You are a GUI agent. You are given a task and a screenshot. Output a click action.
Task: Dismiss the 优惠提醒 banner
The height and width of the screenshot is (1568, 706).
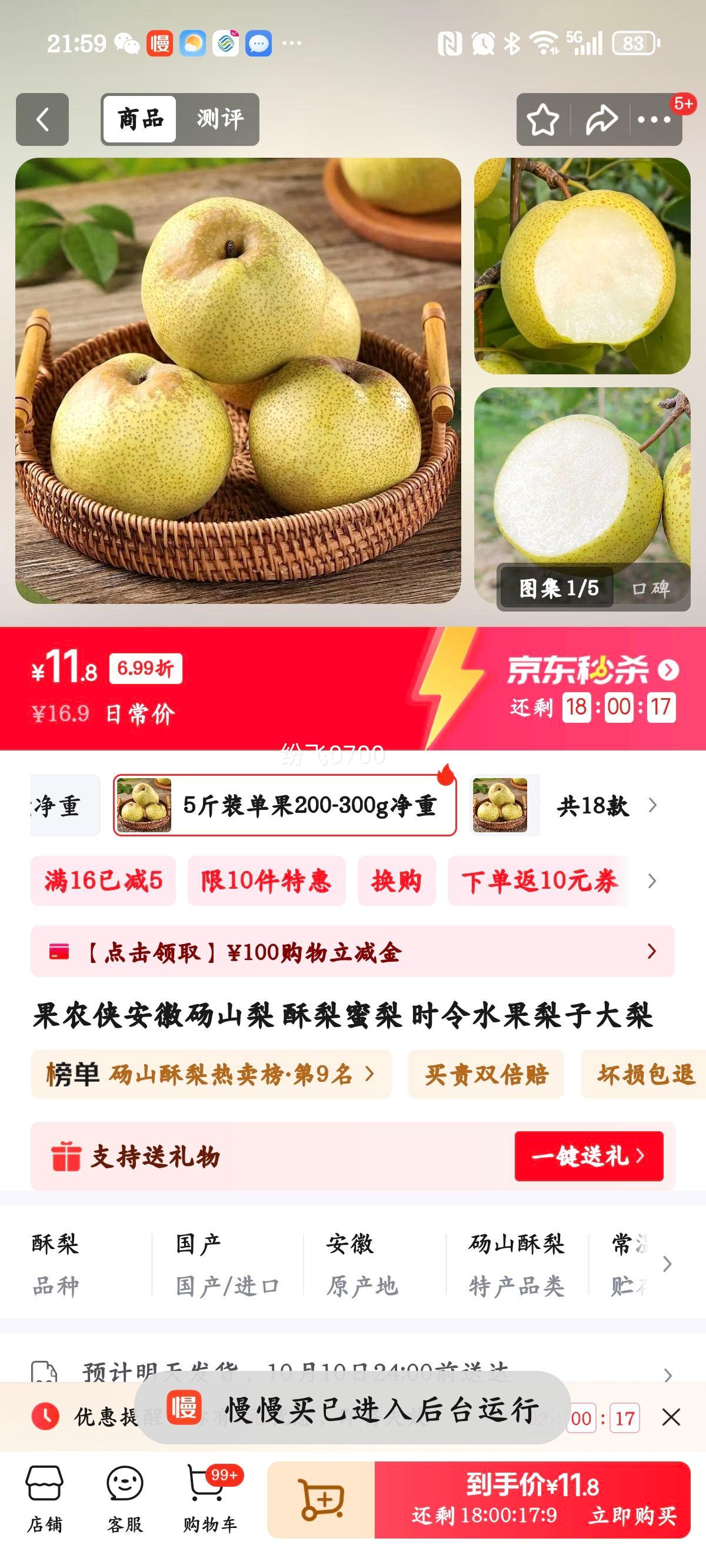point(671,1418)
